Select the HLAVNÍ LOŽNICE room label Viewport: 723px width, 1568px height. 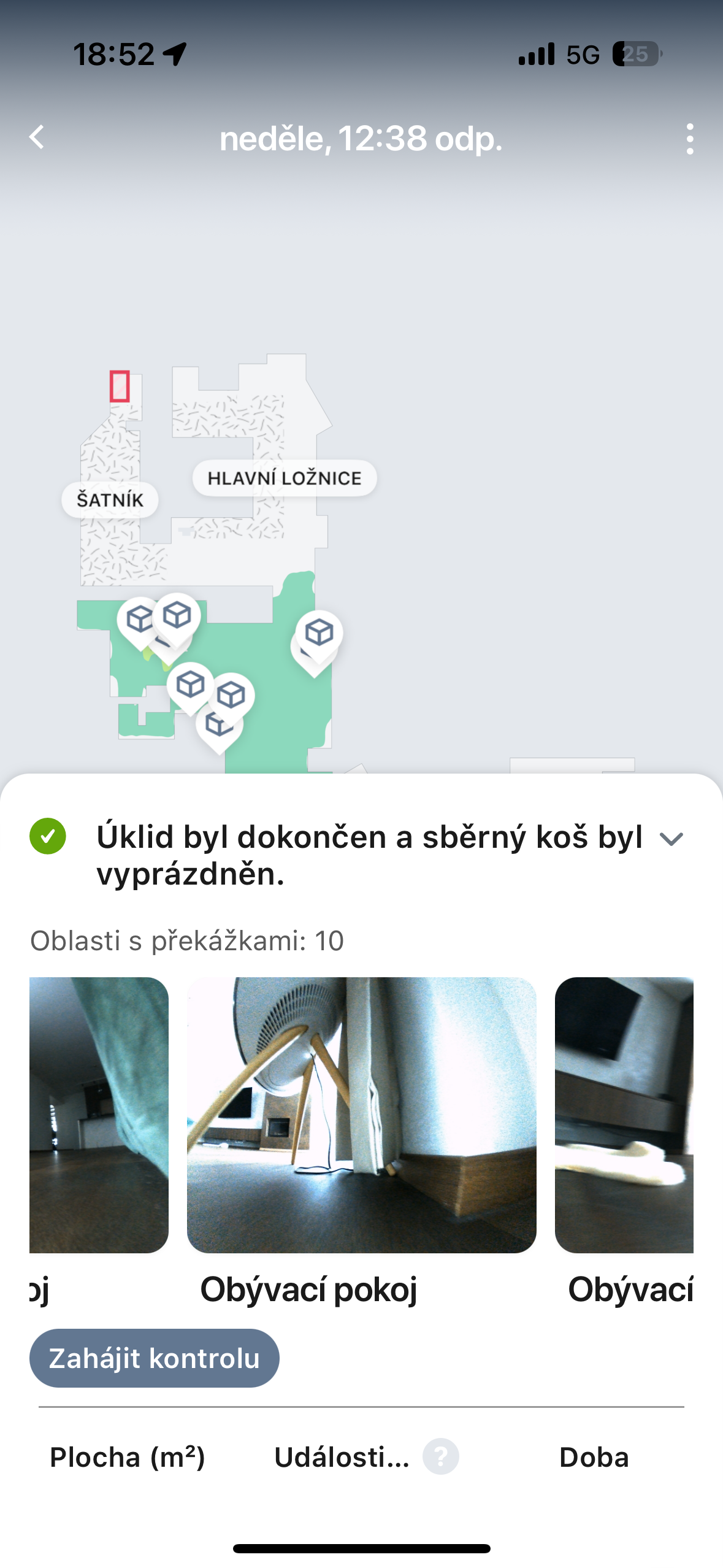(285, 478)
